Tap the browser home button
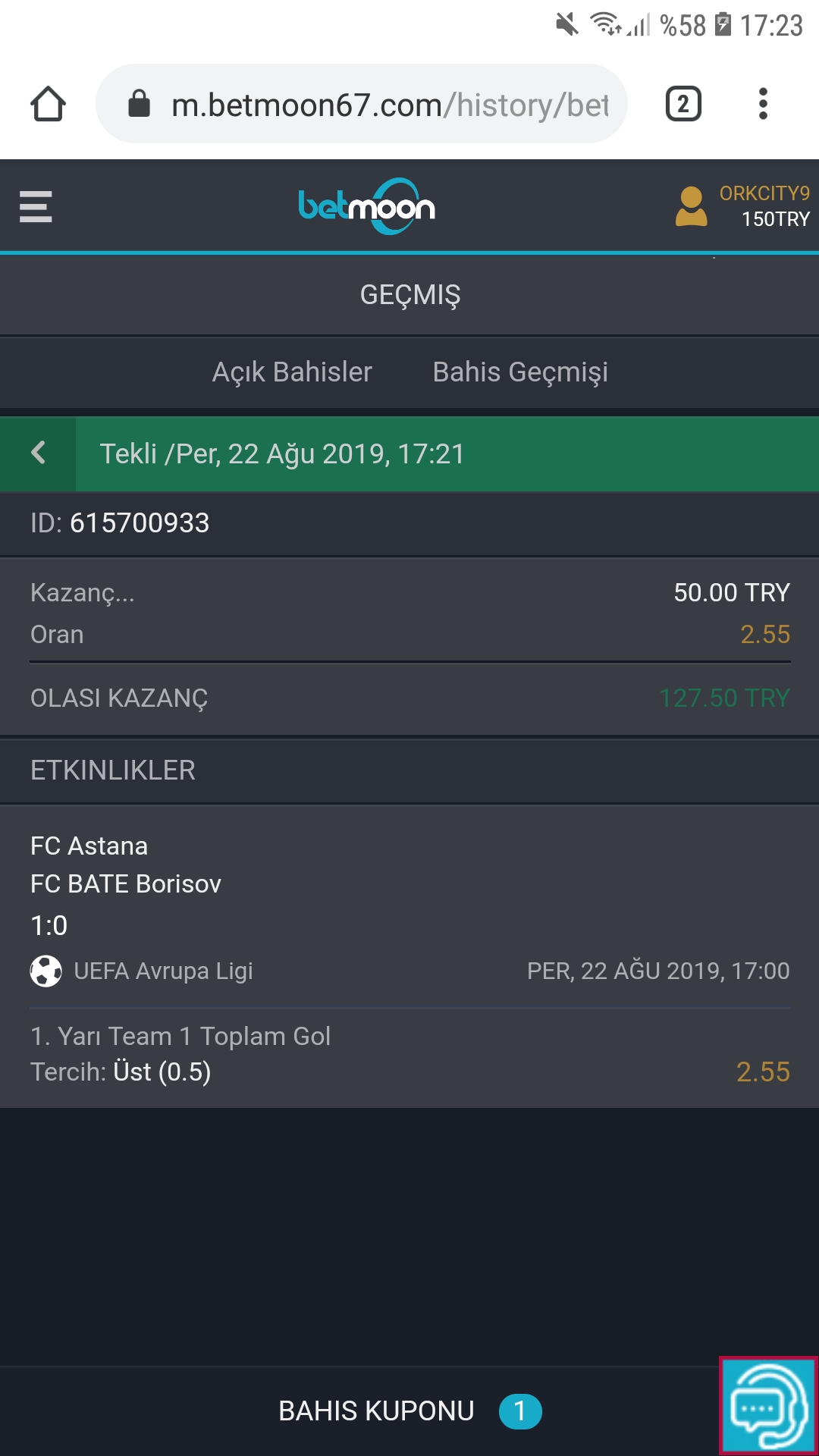The width and height of the screenshot is (819, 1456). [48, 104]
